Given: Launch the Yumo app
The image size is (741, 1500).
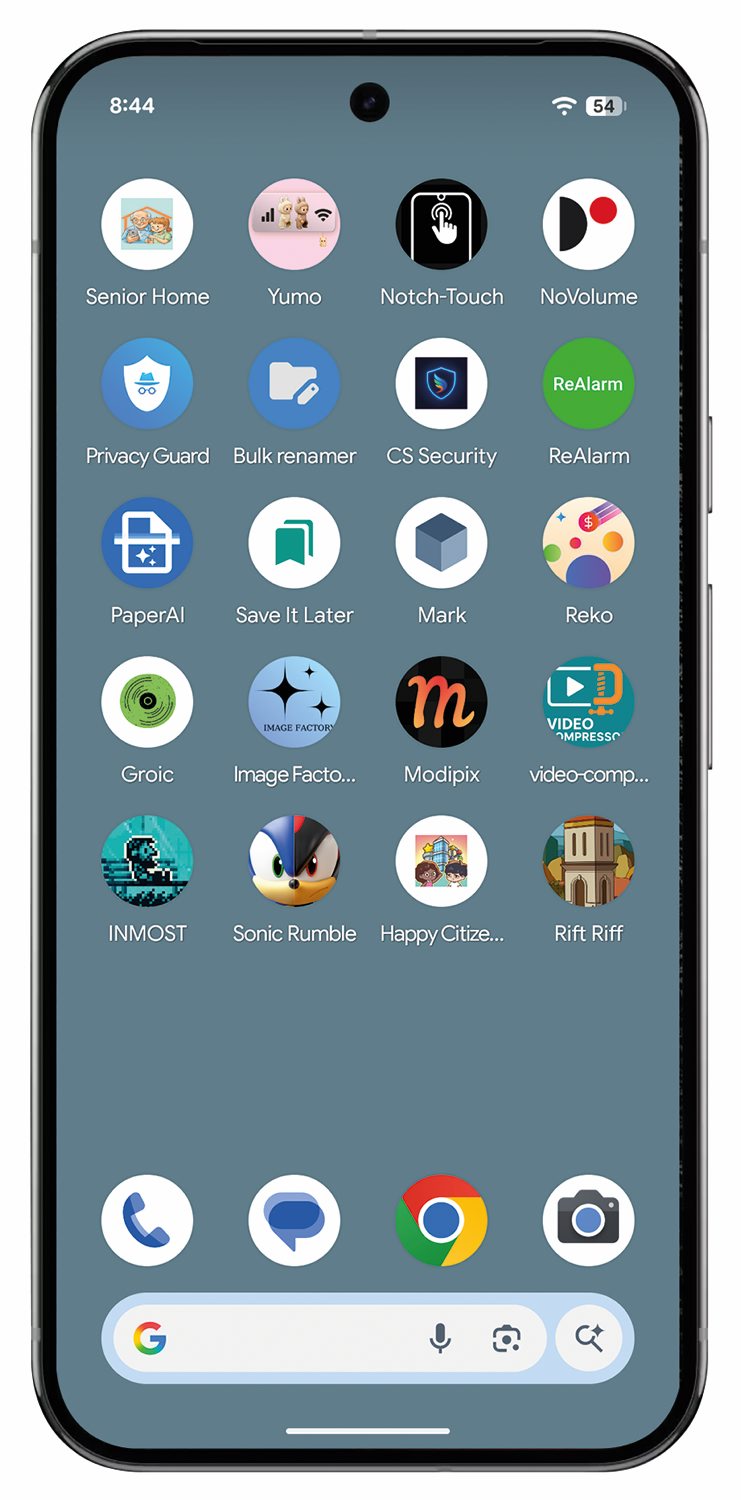Looking at the screenshot, I should [x=294, y=224].
